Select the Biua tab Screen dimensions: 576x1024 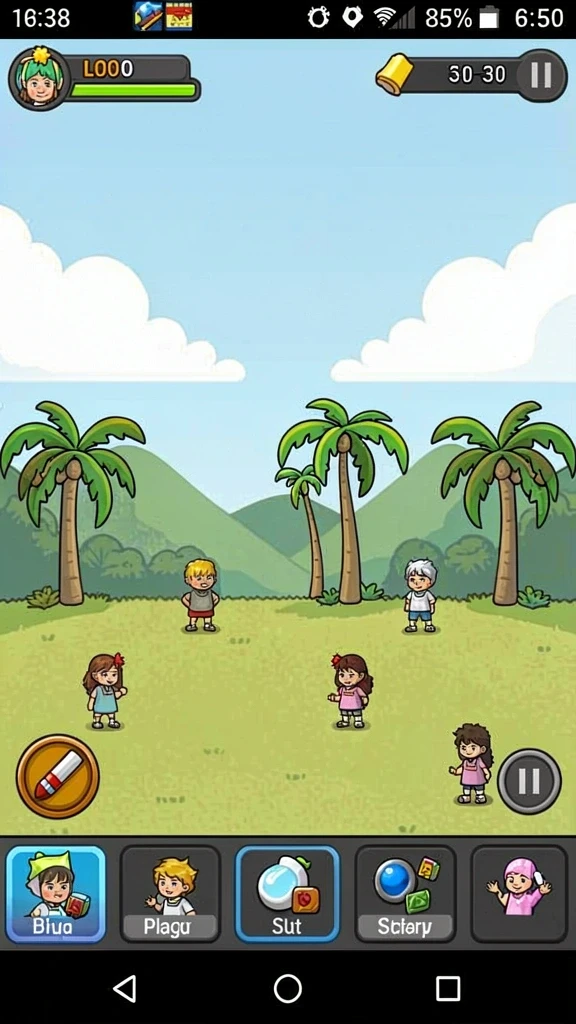pos(56,894)
